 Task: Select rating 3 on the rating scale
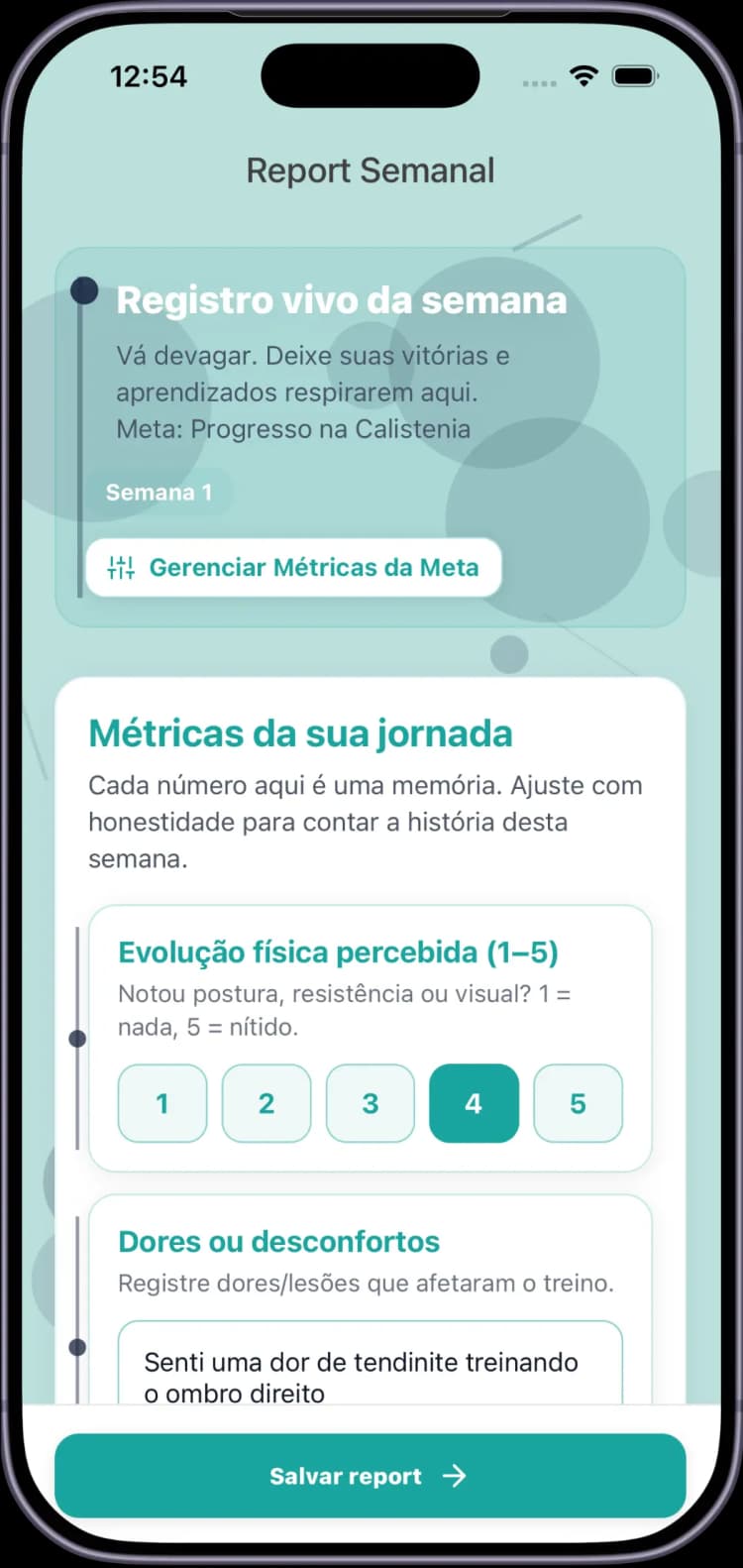tap(370, 1103)
